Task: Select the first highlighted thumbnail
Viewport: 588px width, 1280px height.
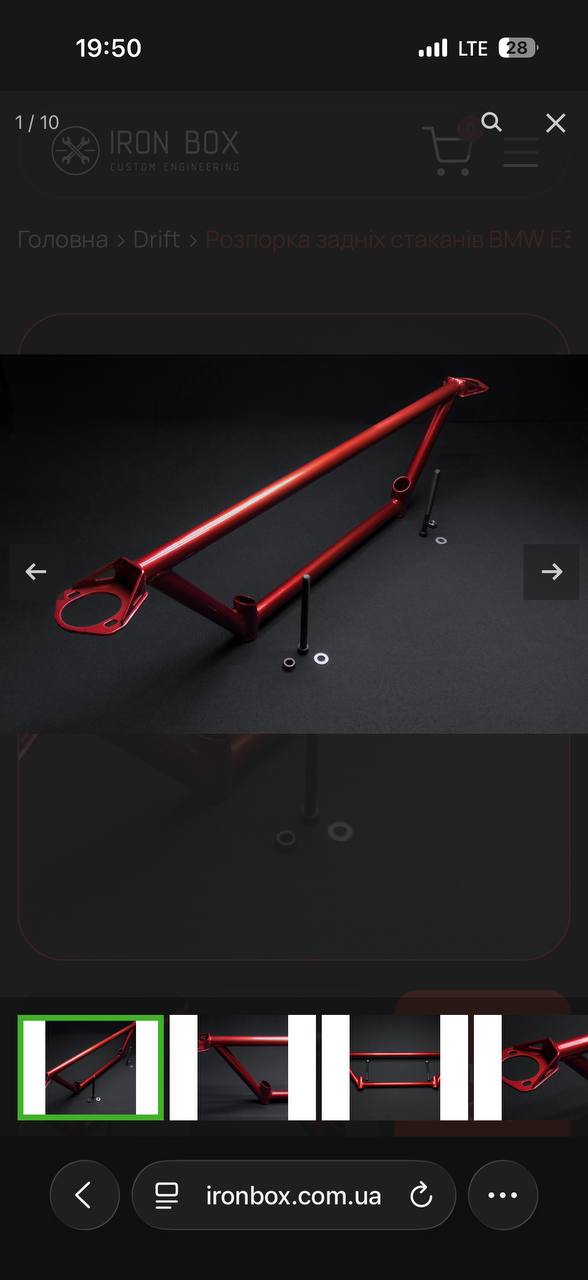Action: coord(91,1067)
